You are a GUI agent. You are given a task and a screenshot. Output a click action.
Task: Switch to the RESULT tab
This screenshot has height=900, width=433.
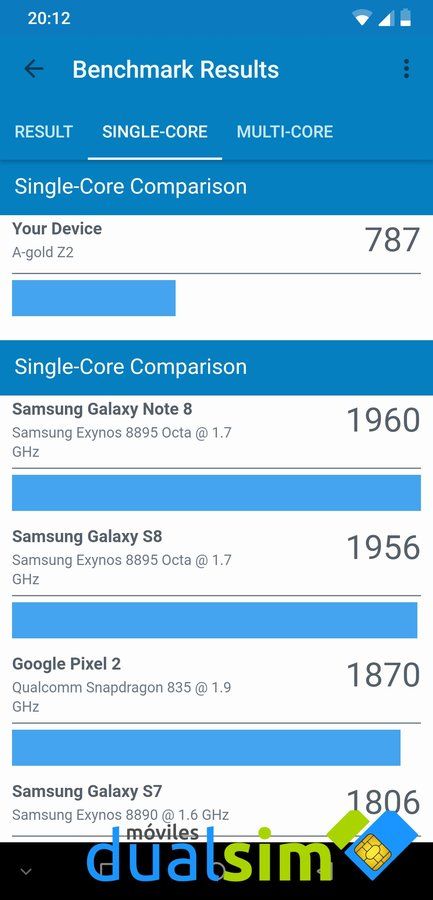44,131
